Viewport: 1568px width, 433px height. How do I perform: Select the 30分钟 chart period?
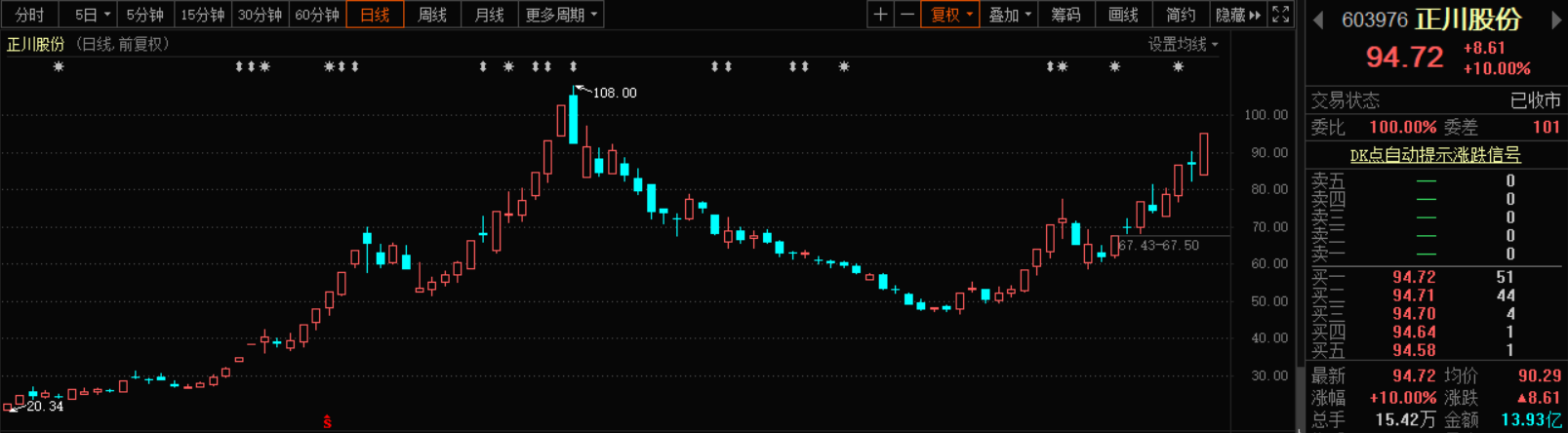(x=260, y=15)
